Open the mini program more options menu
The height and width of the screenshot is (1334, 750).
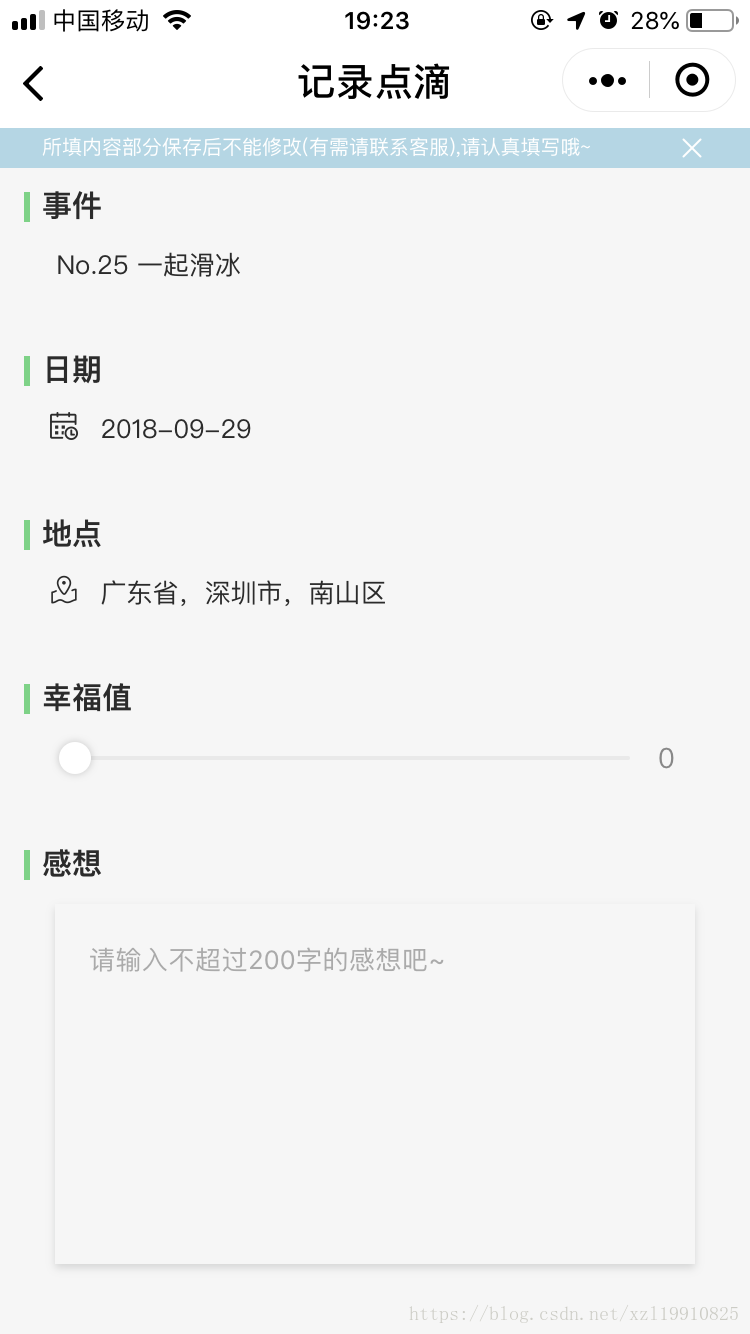click(607, 81)
